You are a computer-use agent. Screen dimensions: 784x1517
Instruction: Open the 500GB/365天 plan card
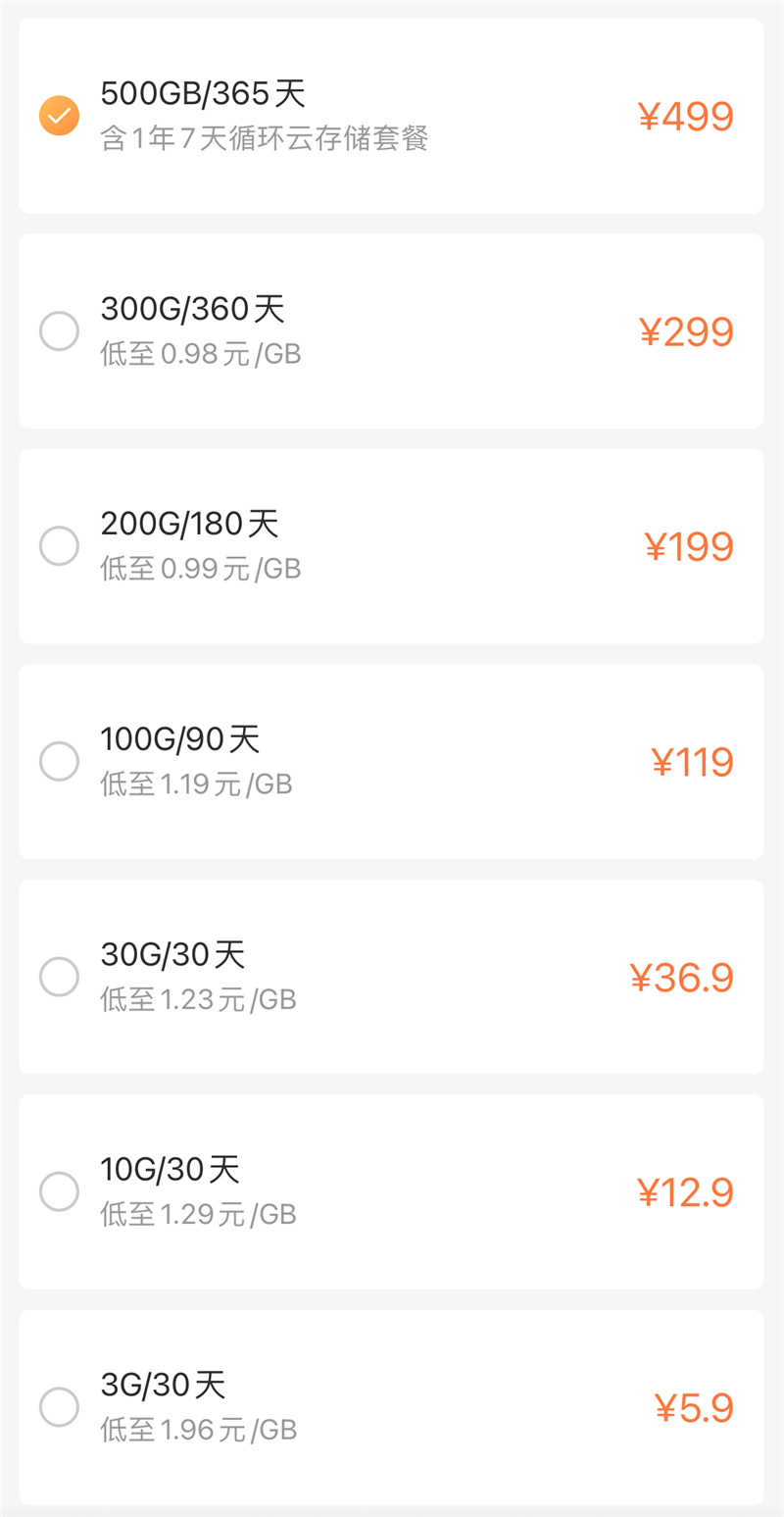(392, 116)
